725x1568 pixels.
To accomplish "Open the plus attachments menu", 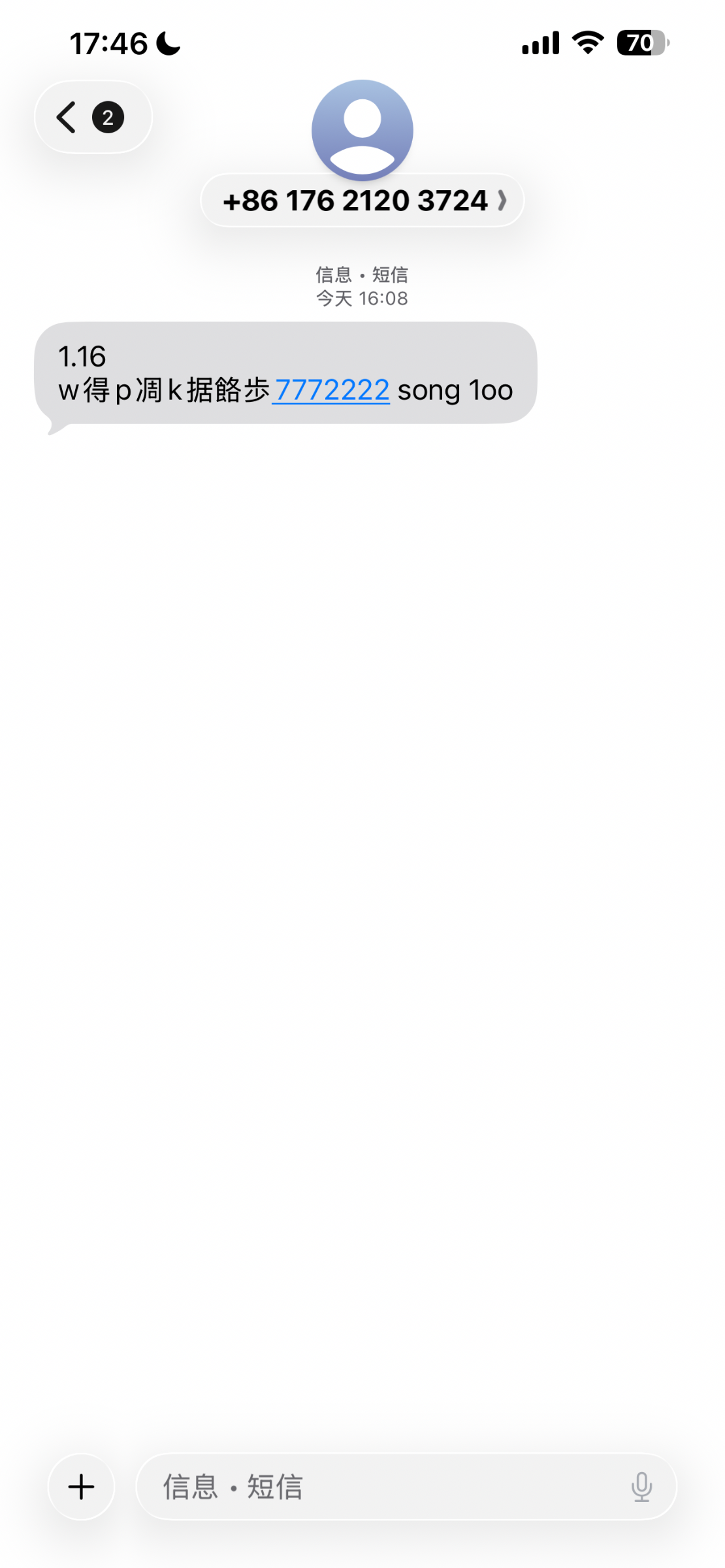I will (82, 1487).
